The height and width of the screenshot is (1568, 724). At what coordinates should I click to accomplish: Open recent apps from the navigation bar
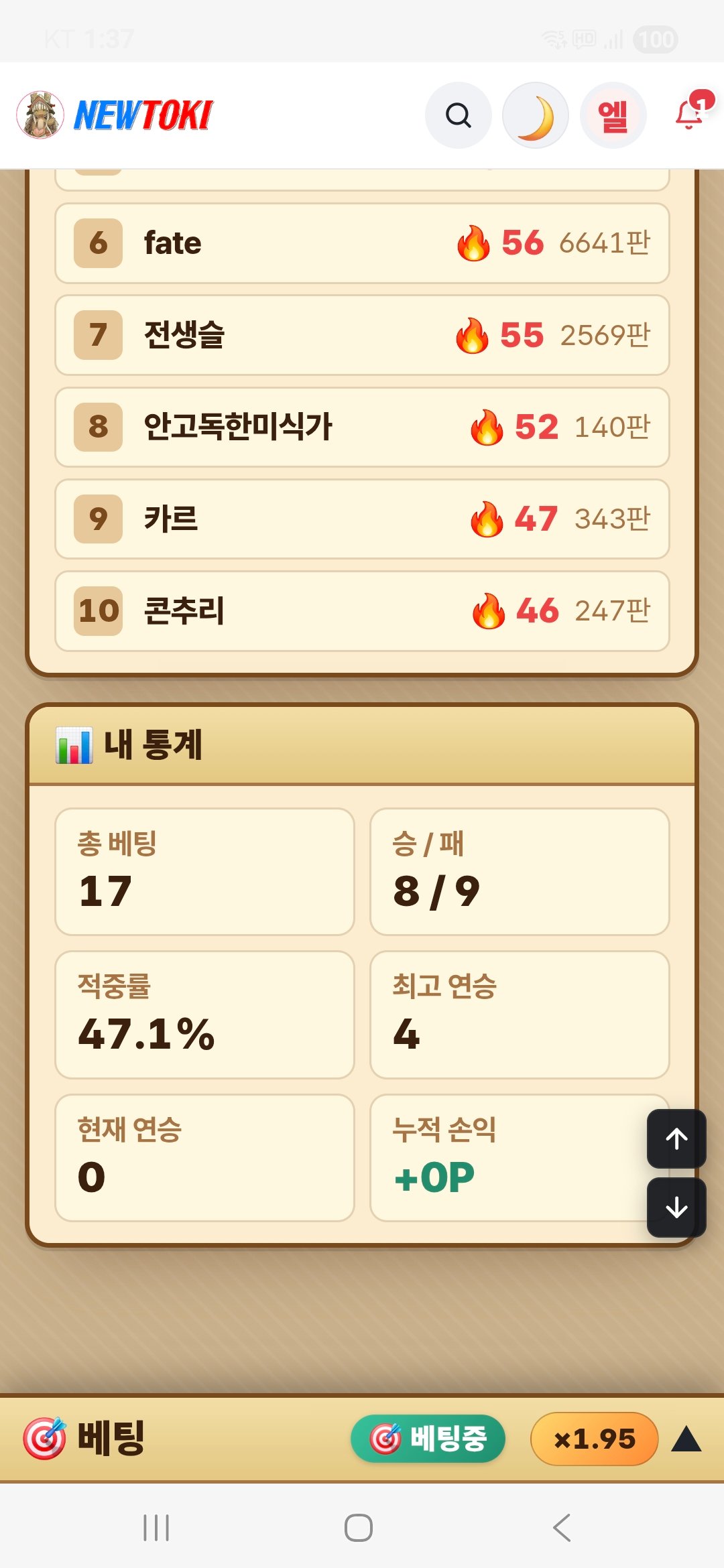pyautogui.click(x=156, y=1528)
